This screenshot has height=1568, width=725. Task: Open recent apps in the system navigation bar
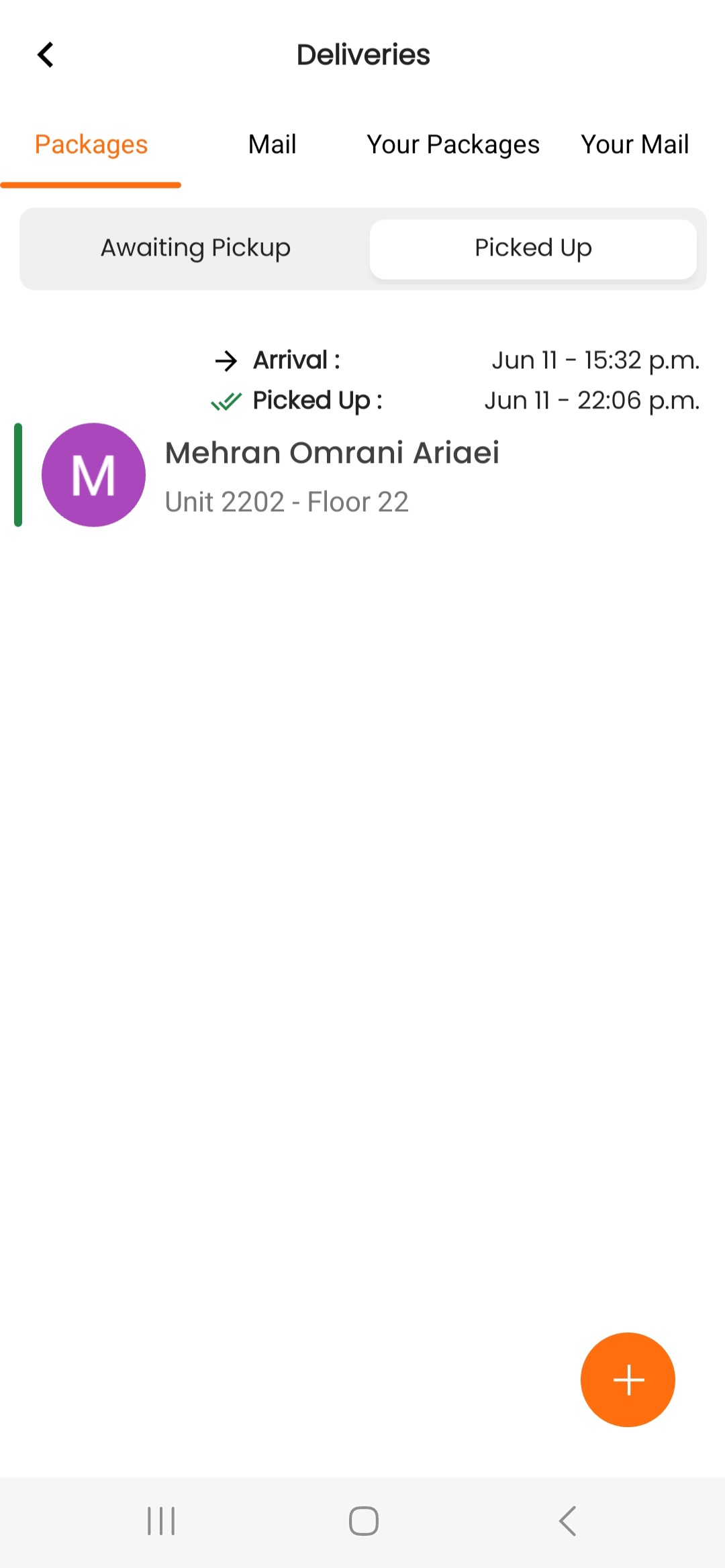pos(161,1521)
